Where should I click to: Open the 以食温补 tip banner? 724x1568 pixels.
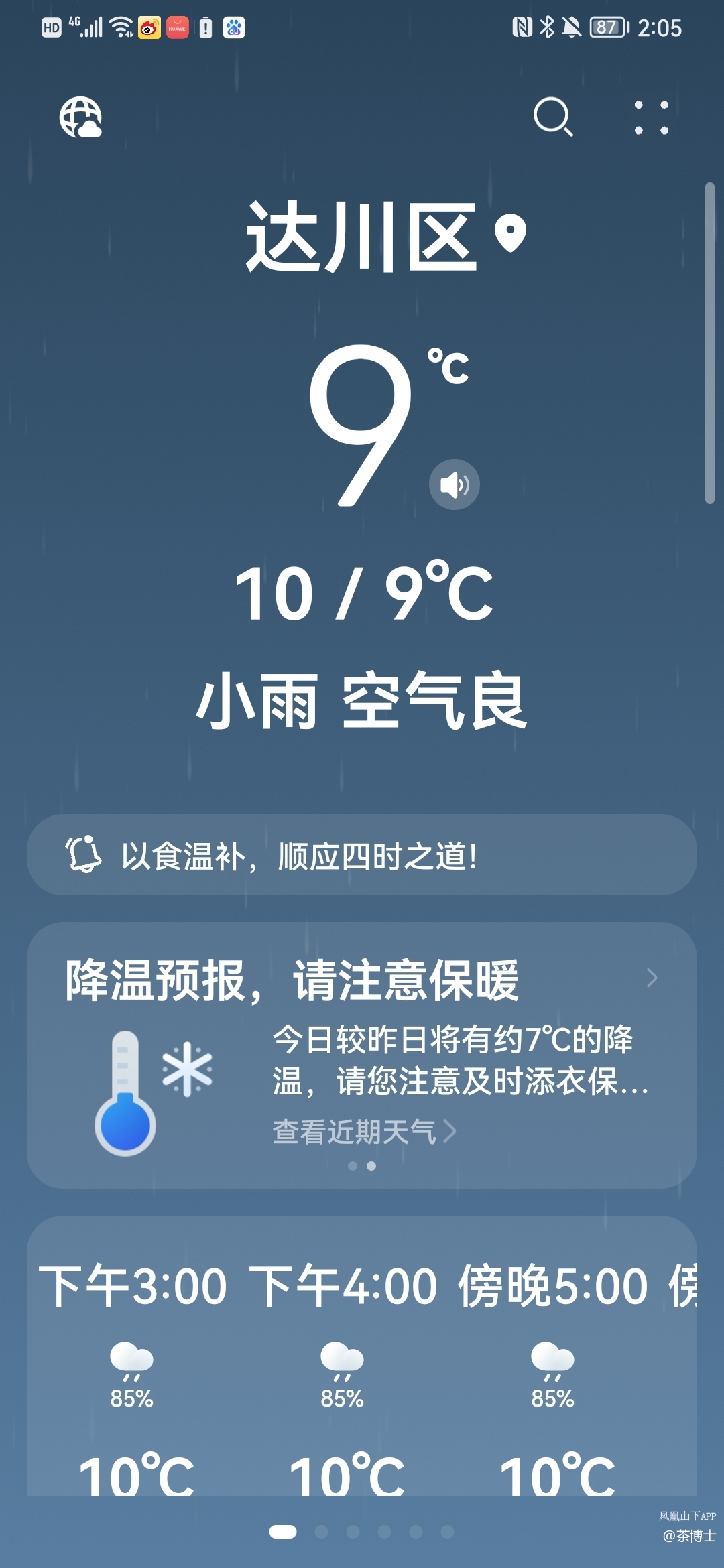coord(362,855)
